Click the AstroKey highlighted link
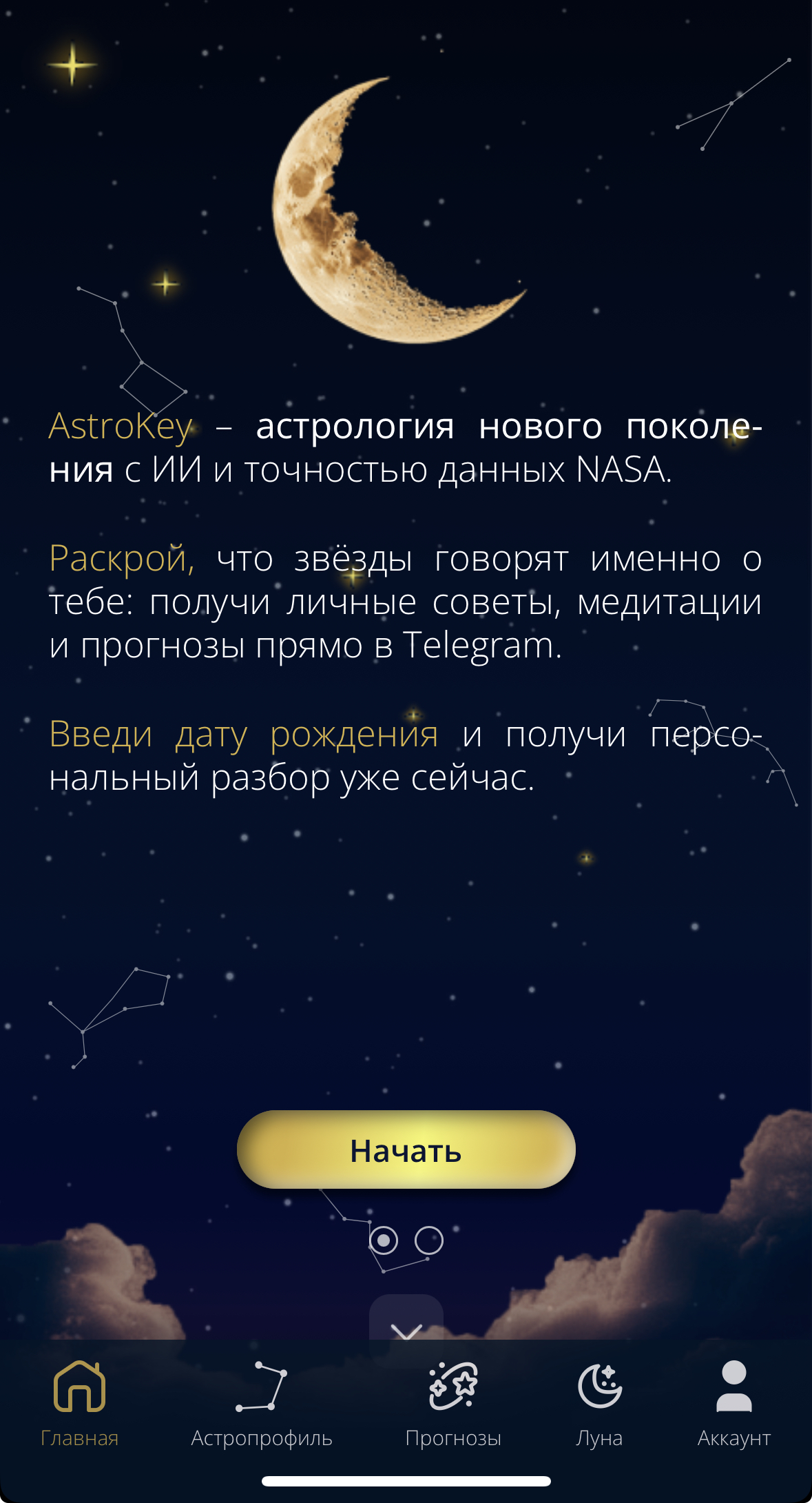Image resolution: width=812 pixels, height=1503 pixels. pos(120,427)
